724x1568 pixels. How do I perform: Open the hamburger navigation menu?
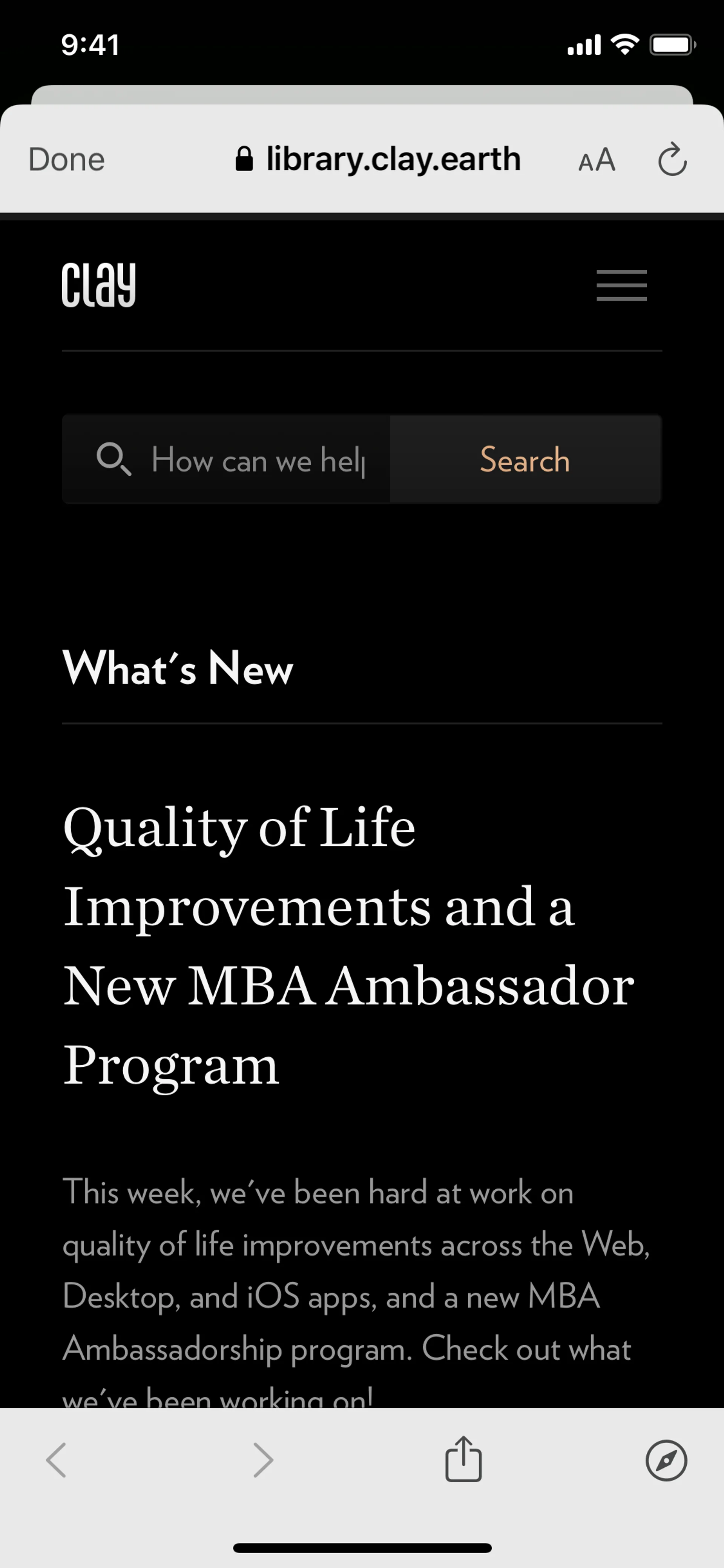(x=621, y=285)
